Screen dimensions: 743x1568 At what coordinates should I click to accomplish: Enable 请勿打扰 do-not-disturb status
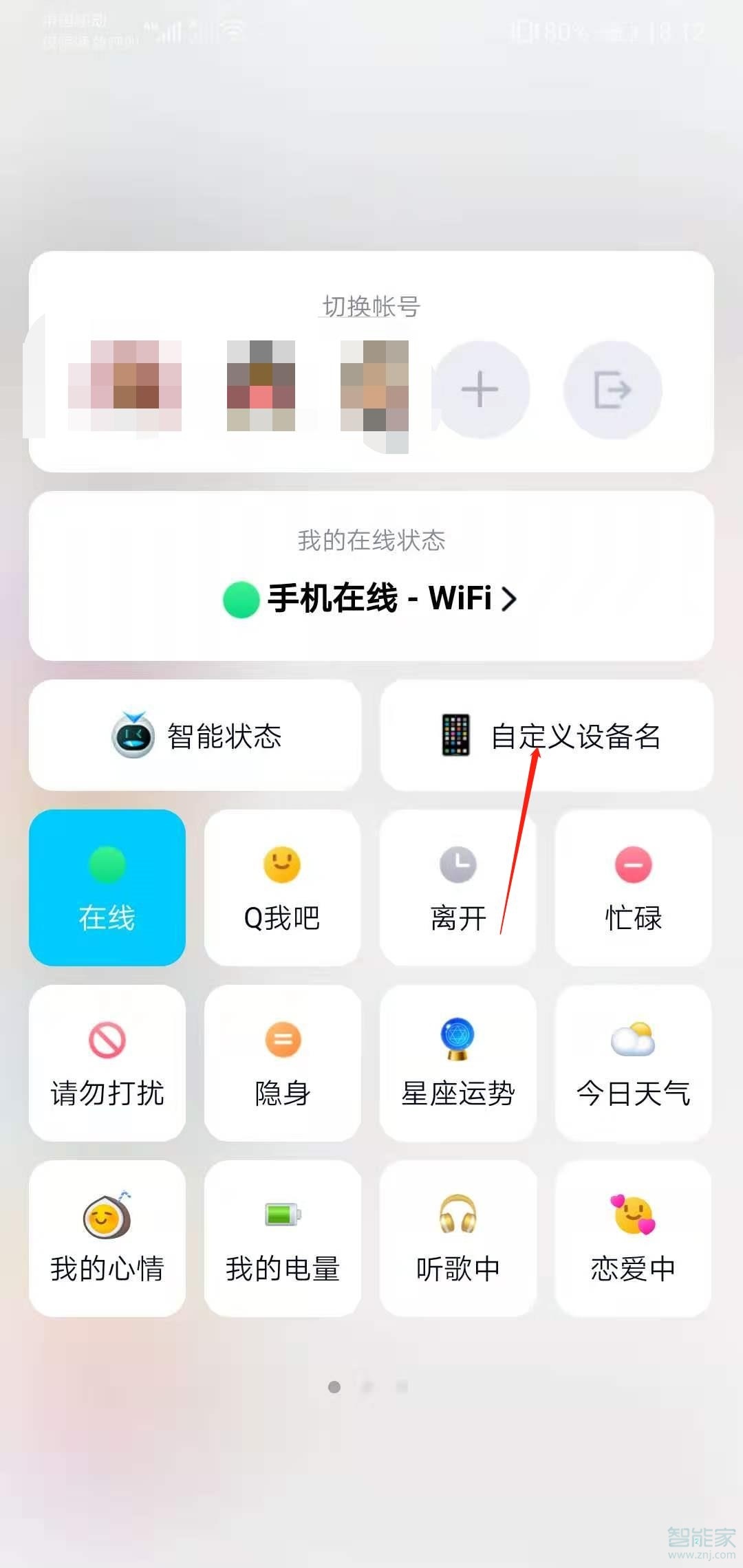[107, 1063]
